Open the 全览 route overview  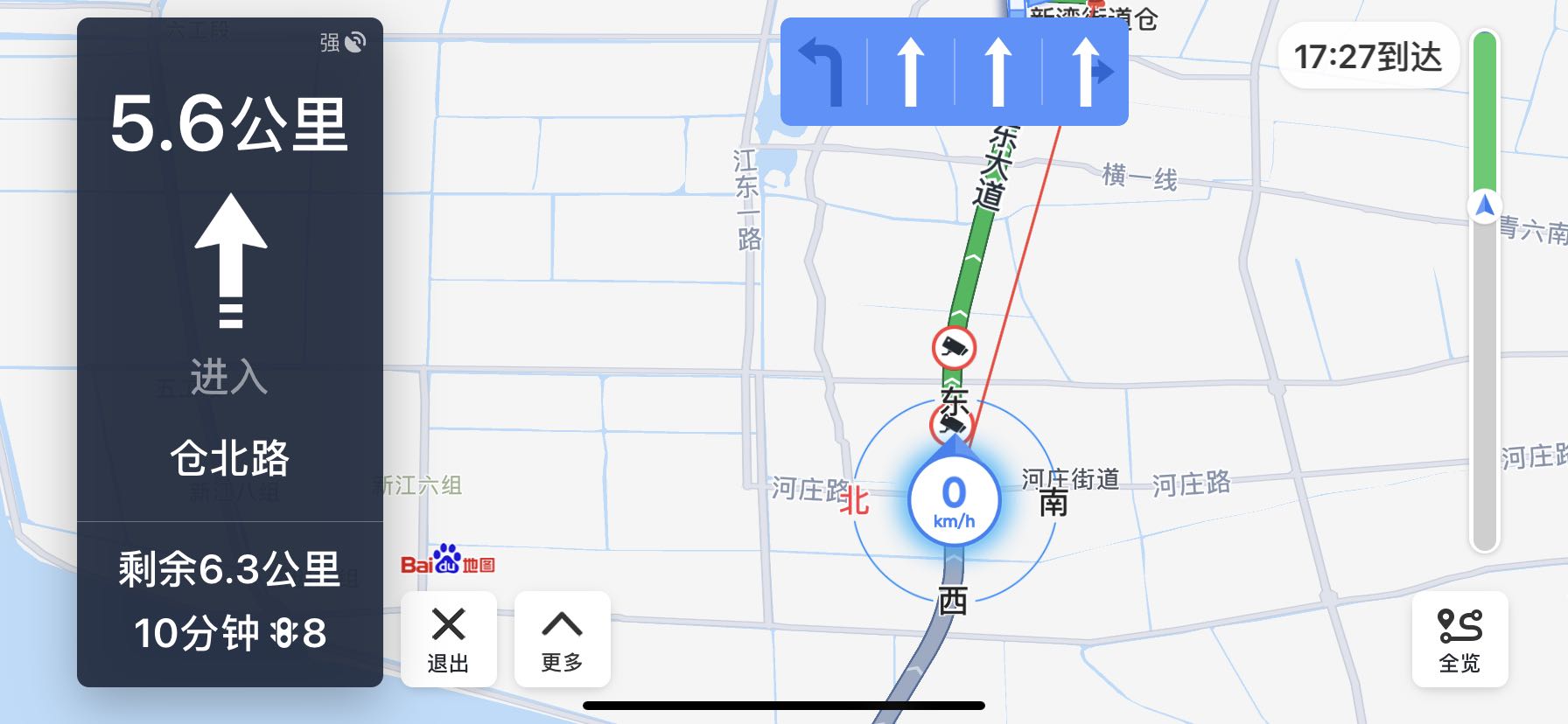coord(1459,639)
